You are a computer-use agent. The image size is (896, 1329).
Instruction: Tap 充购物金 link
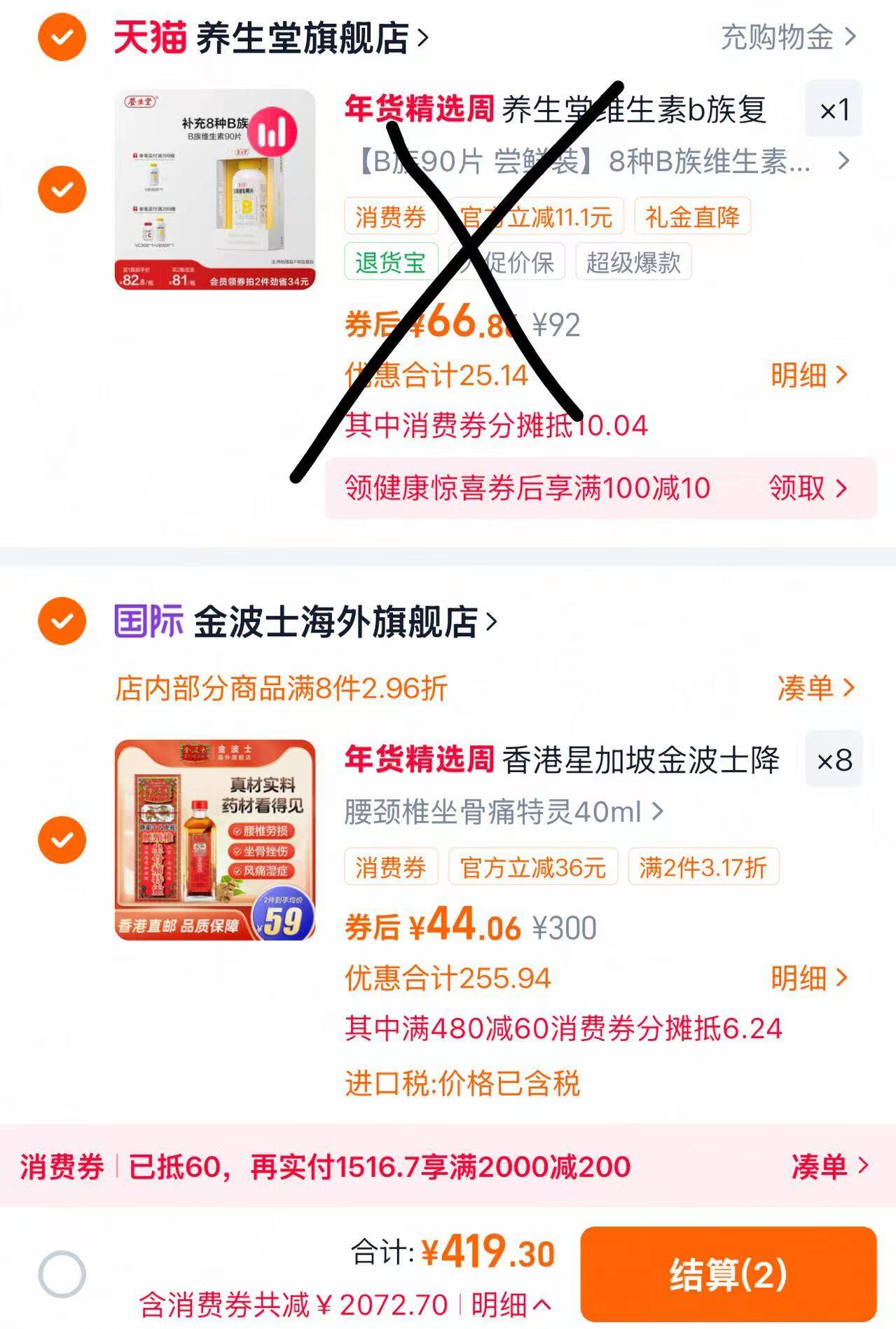[x=788, y=37]
